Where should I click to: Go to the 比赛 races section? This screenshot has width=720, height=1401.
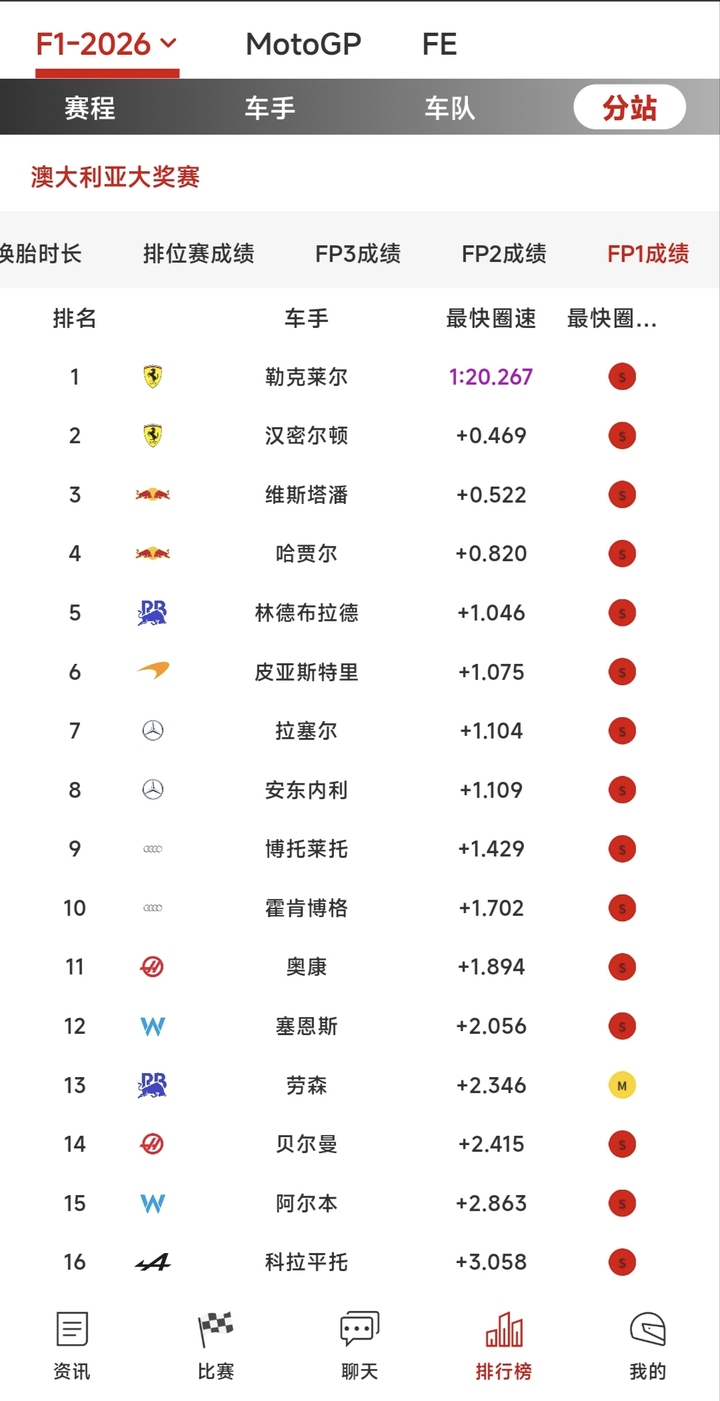216,1345
